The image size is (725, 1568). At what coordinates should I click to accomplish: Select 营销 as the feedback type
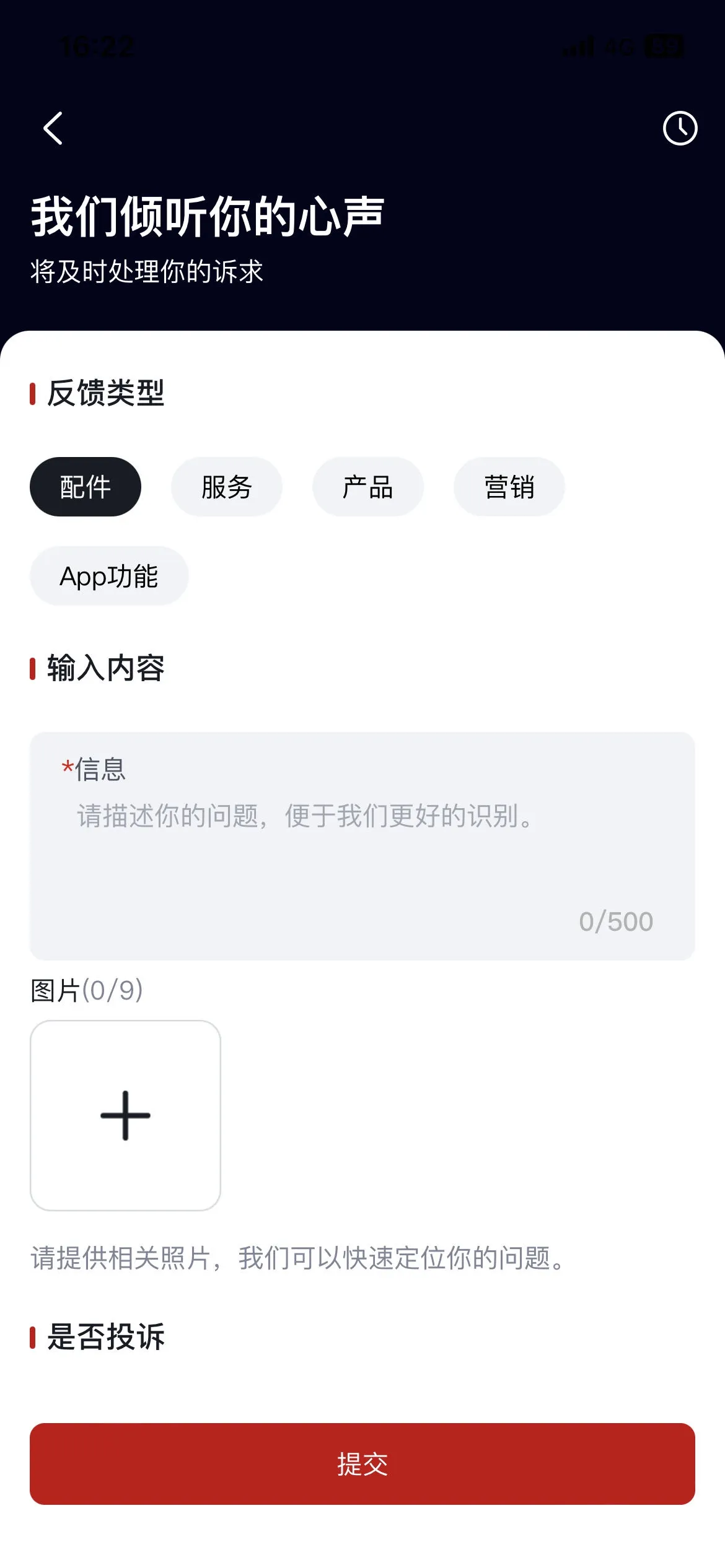tap(509, 487)
